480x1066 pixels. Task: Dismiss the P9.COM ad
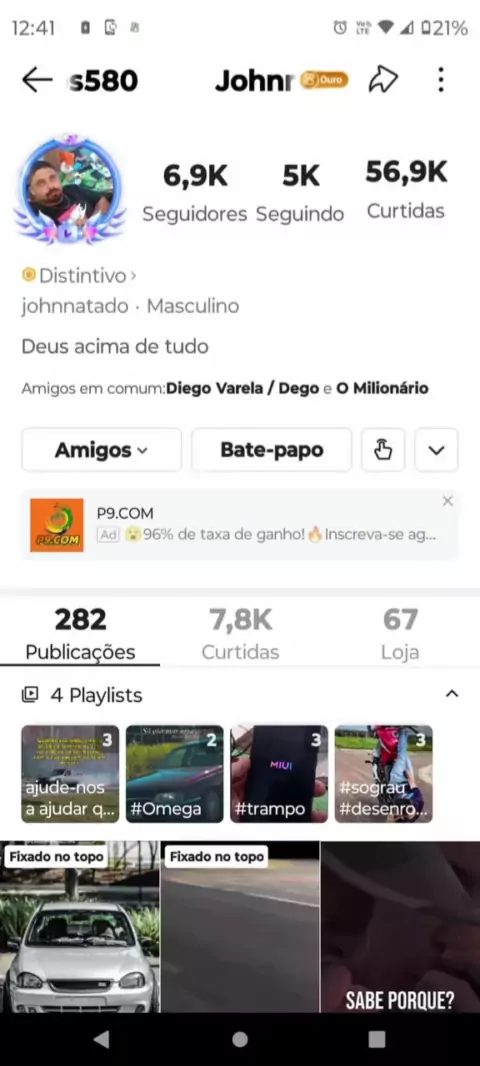pyautogui.click(x=447, y=501)
